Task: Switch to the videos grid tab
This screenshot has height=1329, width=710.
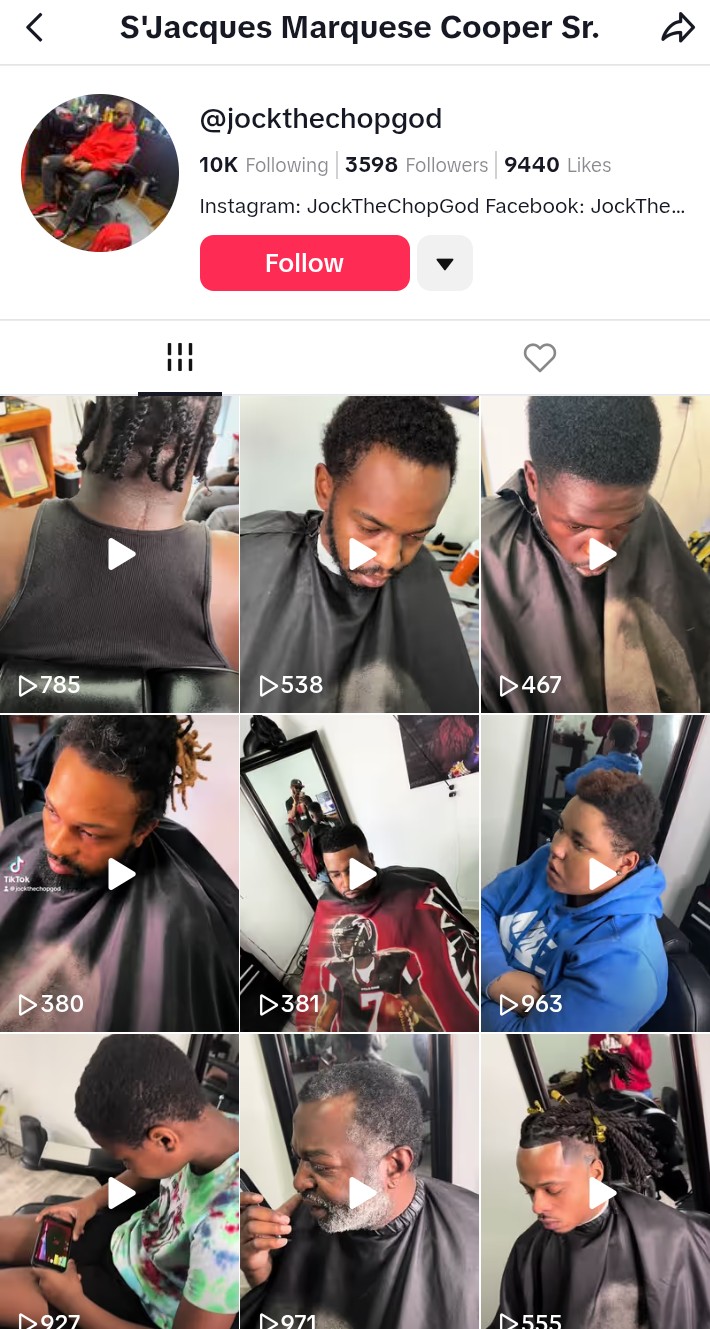Action: pyautogui.click(x=180, y=357)
